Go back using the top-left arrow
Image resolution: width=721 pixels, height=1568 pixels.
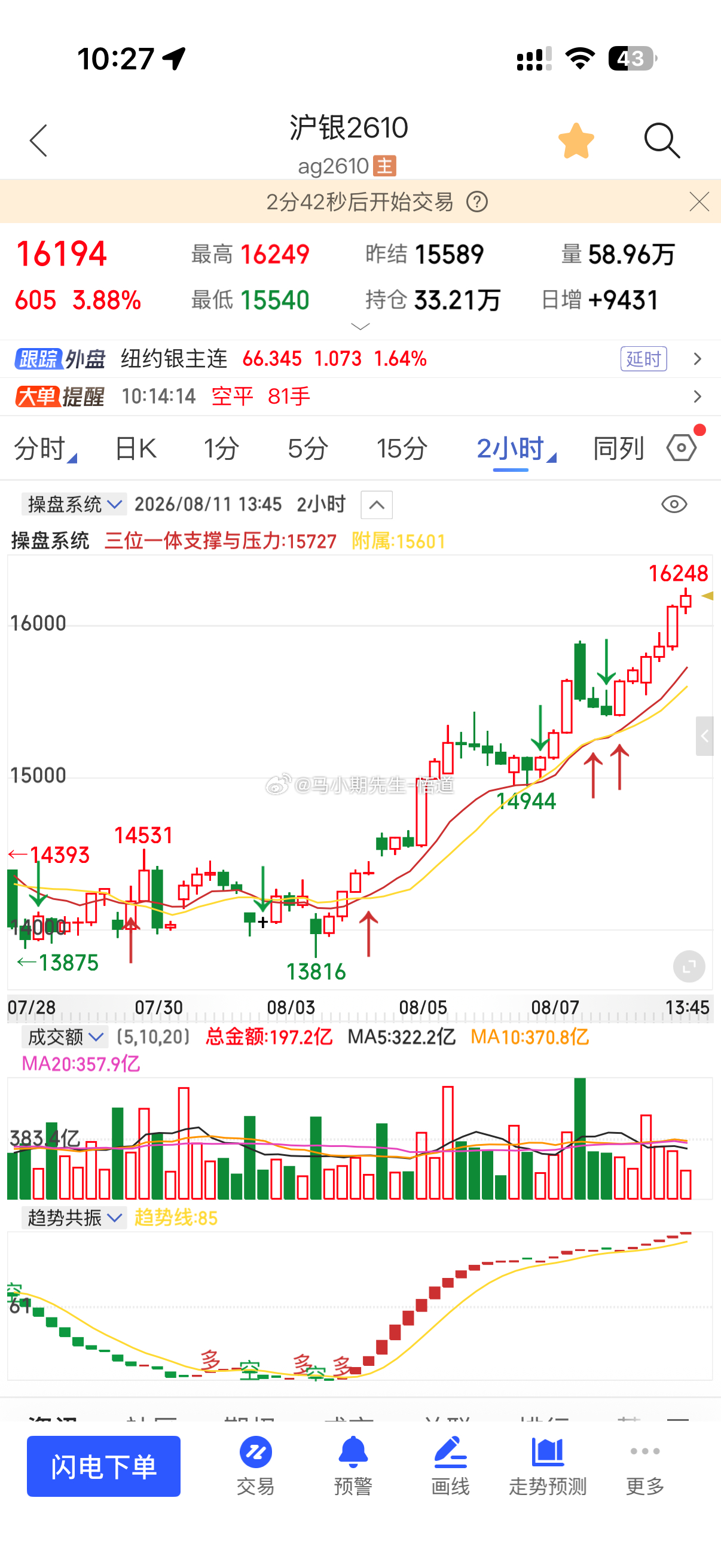(x=38, y=141)
